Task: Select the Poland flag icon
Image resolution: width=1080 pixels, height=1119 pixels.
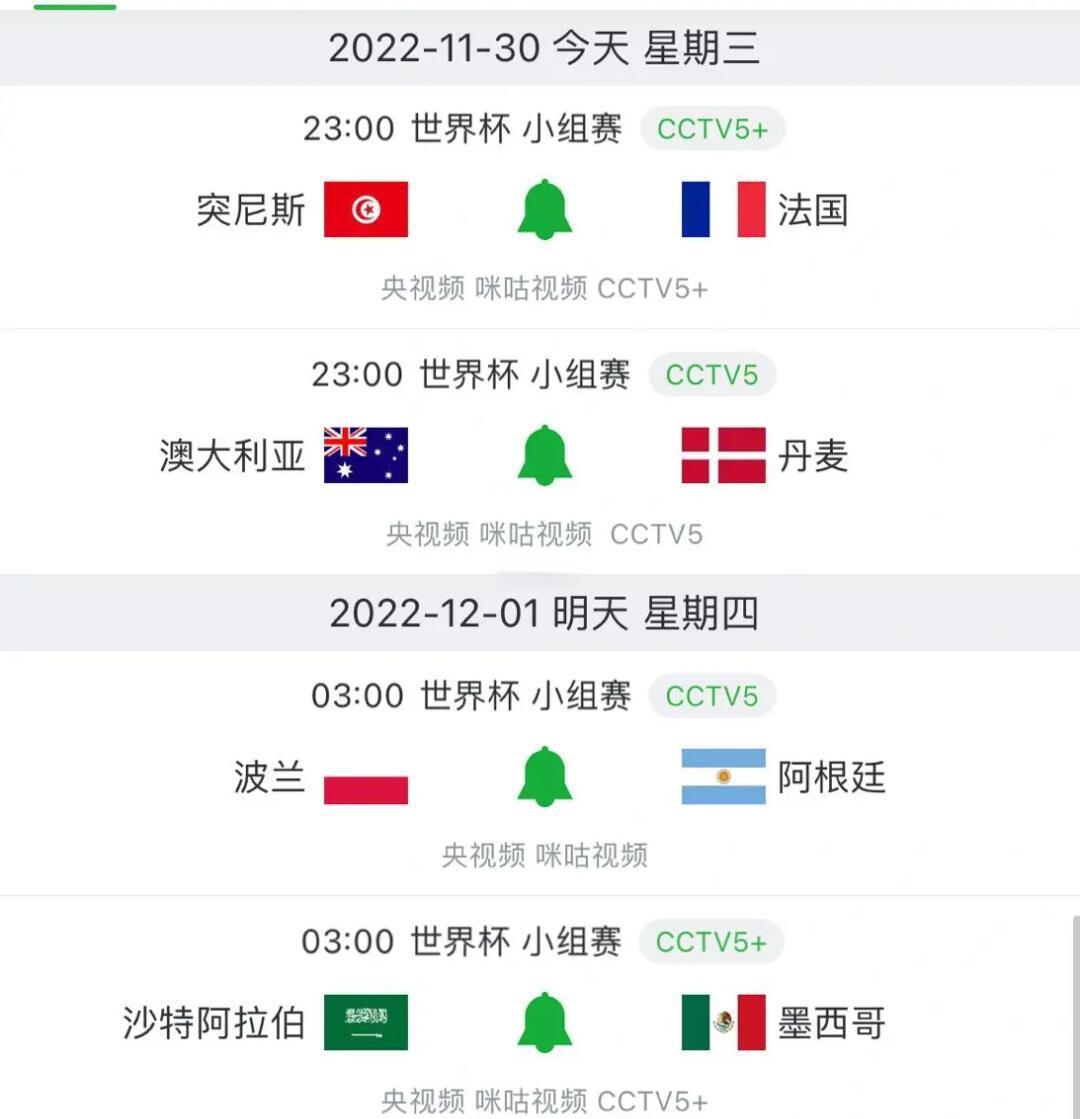Action: (x=365, y=784)
